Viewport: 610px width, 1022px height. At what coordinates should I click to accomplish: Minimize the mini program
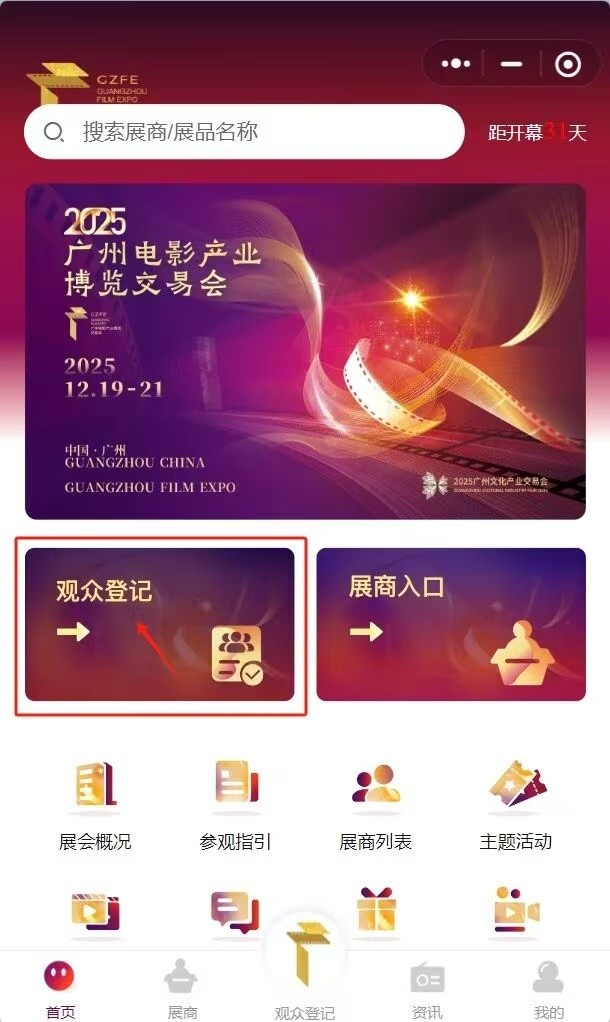coord(512,64)
